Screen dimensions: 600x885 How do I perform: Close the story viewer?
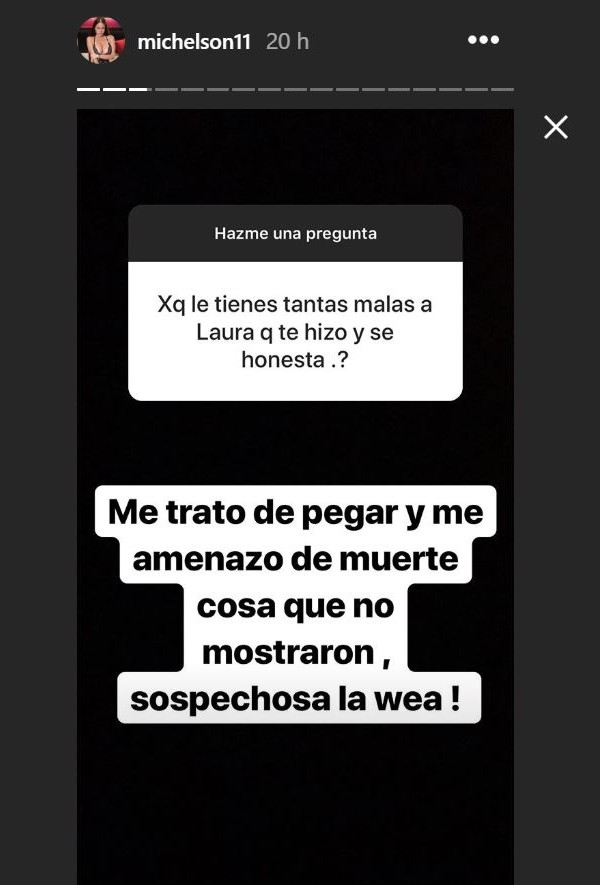(x=555, y=127)
